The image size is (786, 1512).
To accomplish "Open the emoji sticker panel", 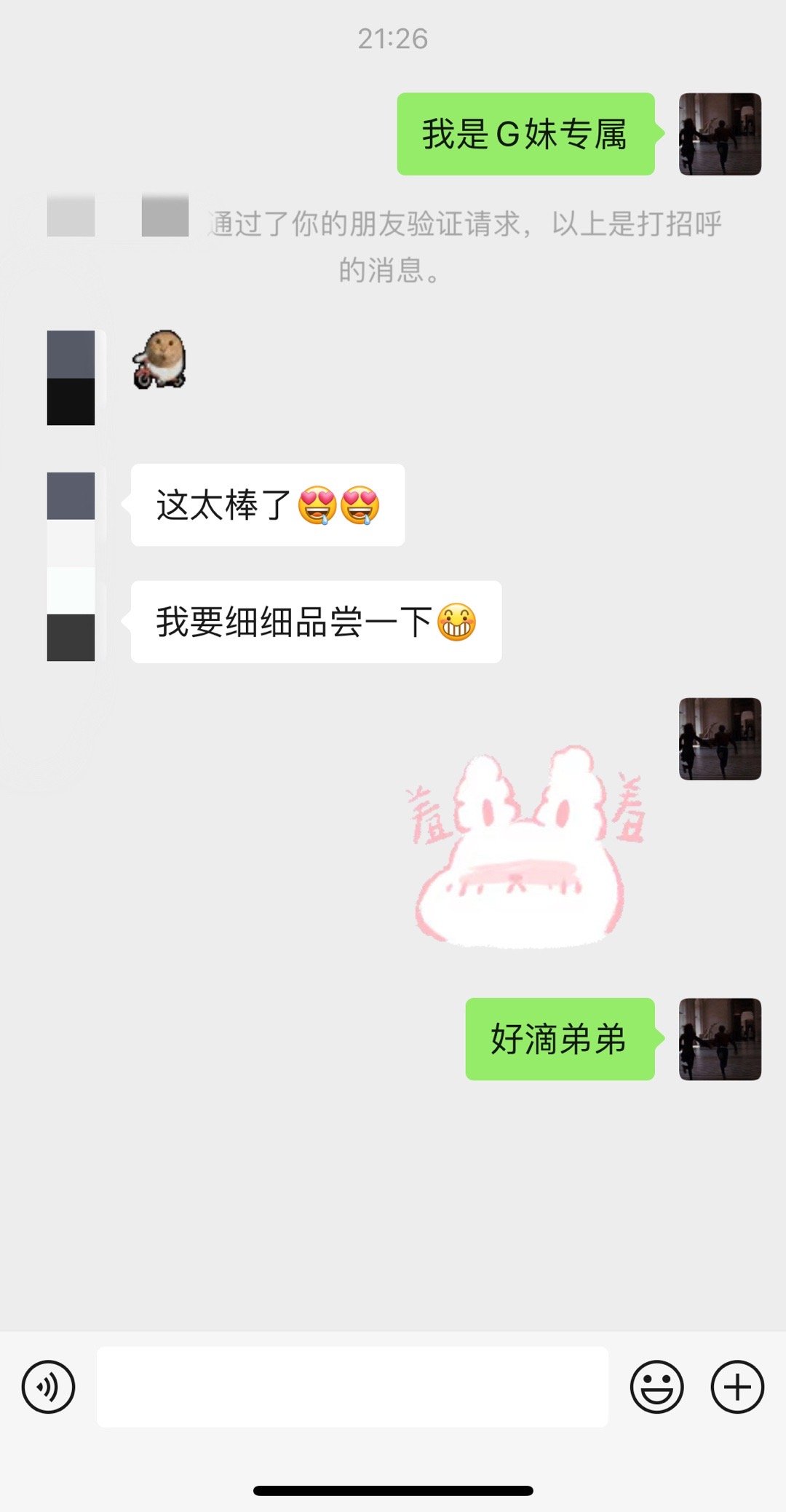I will 656,1387.
